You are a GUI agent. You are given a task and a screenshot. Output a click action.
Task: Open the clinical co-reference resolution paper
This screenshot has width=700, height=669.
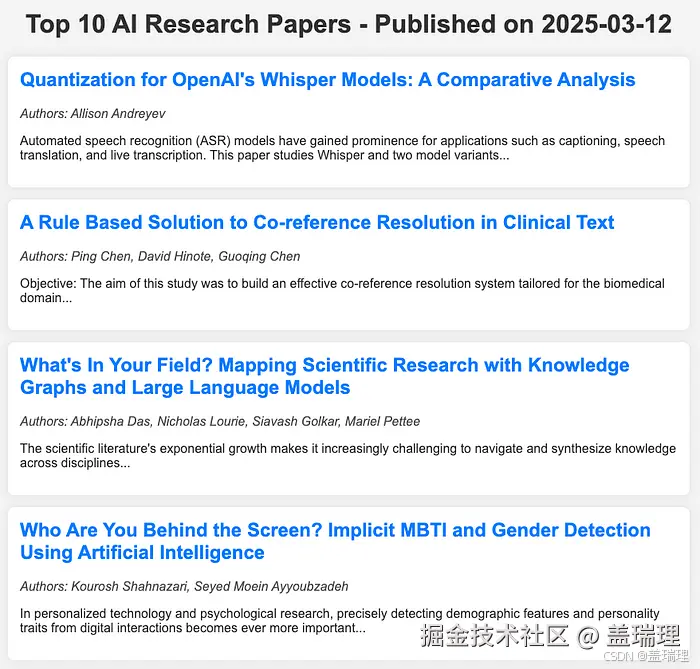[x=317, y=222]
